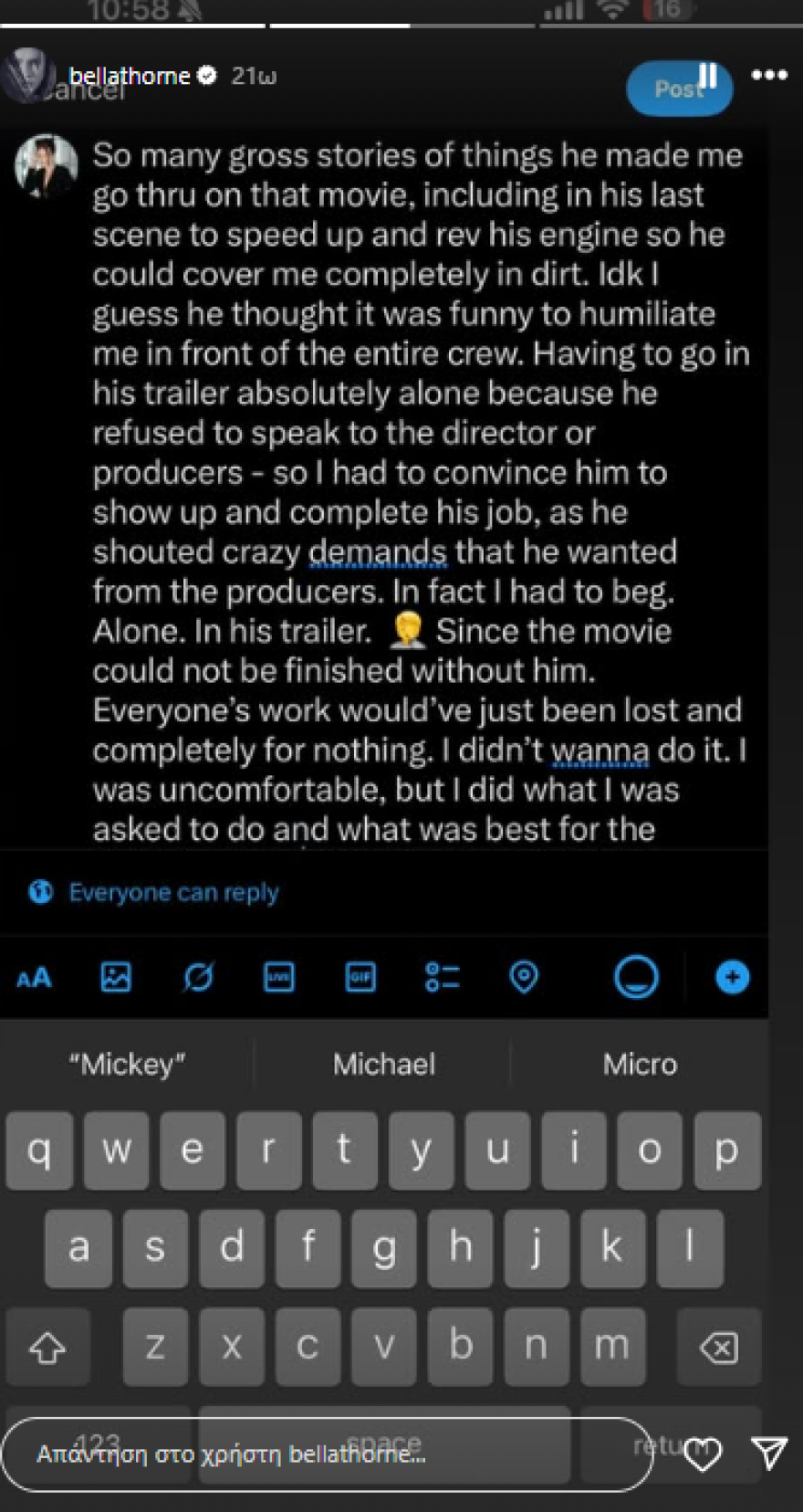803x1512 pixels.
Task: Open the three-dot story options menu
Action: pos(768,75)
